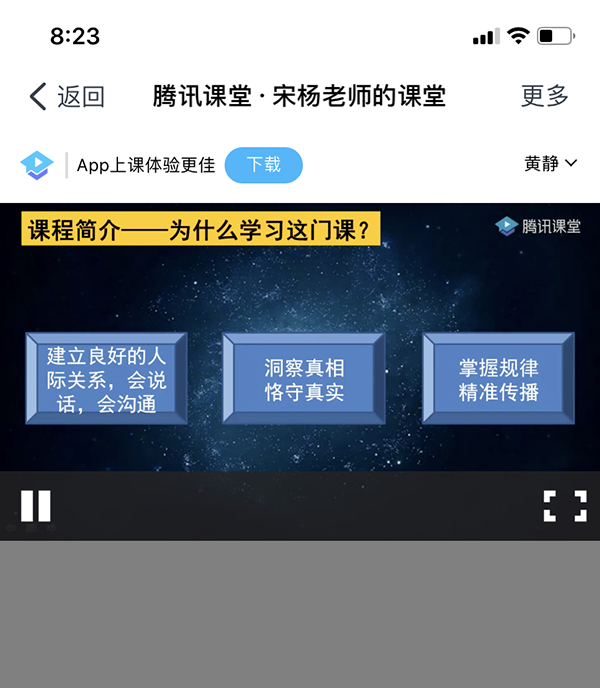Enter fullscreen video mode
This screenshot has width=600, height=688.
[564, 506]
